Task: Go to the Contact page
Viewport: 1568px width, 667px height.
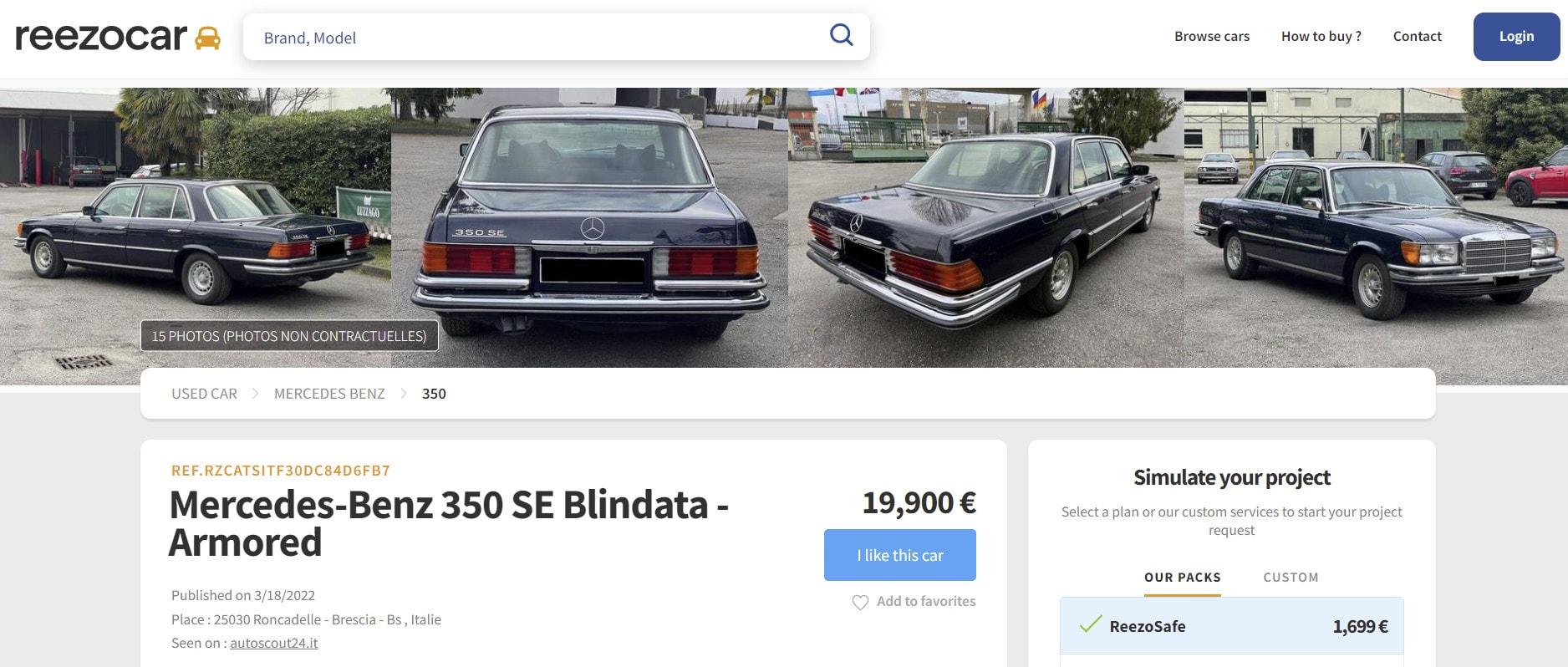Action: [x=1417, y=37]
